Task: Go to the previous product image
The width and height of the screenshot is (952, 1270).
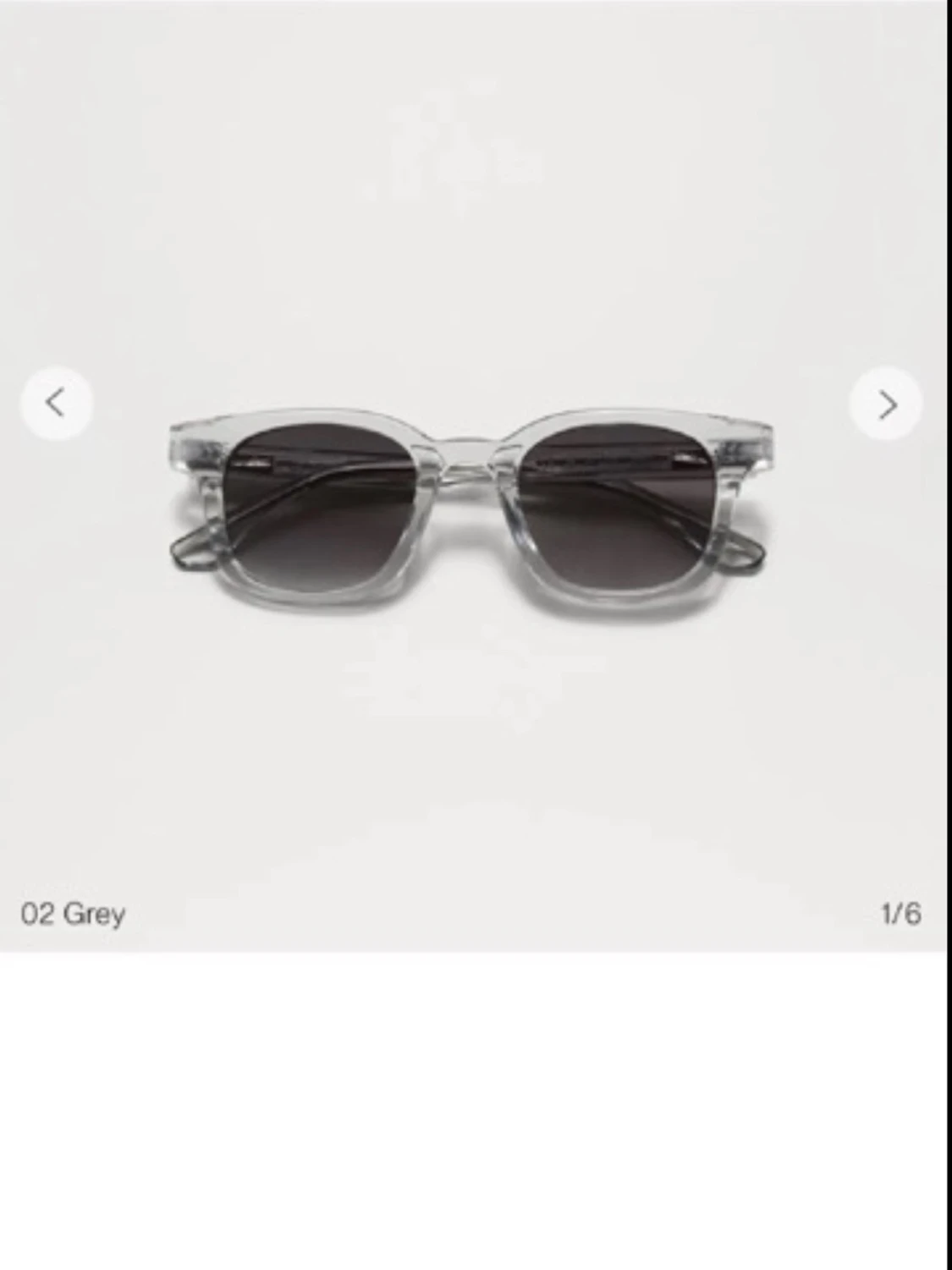Action: tap(56, 403)
